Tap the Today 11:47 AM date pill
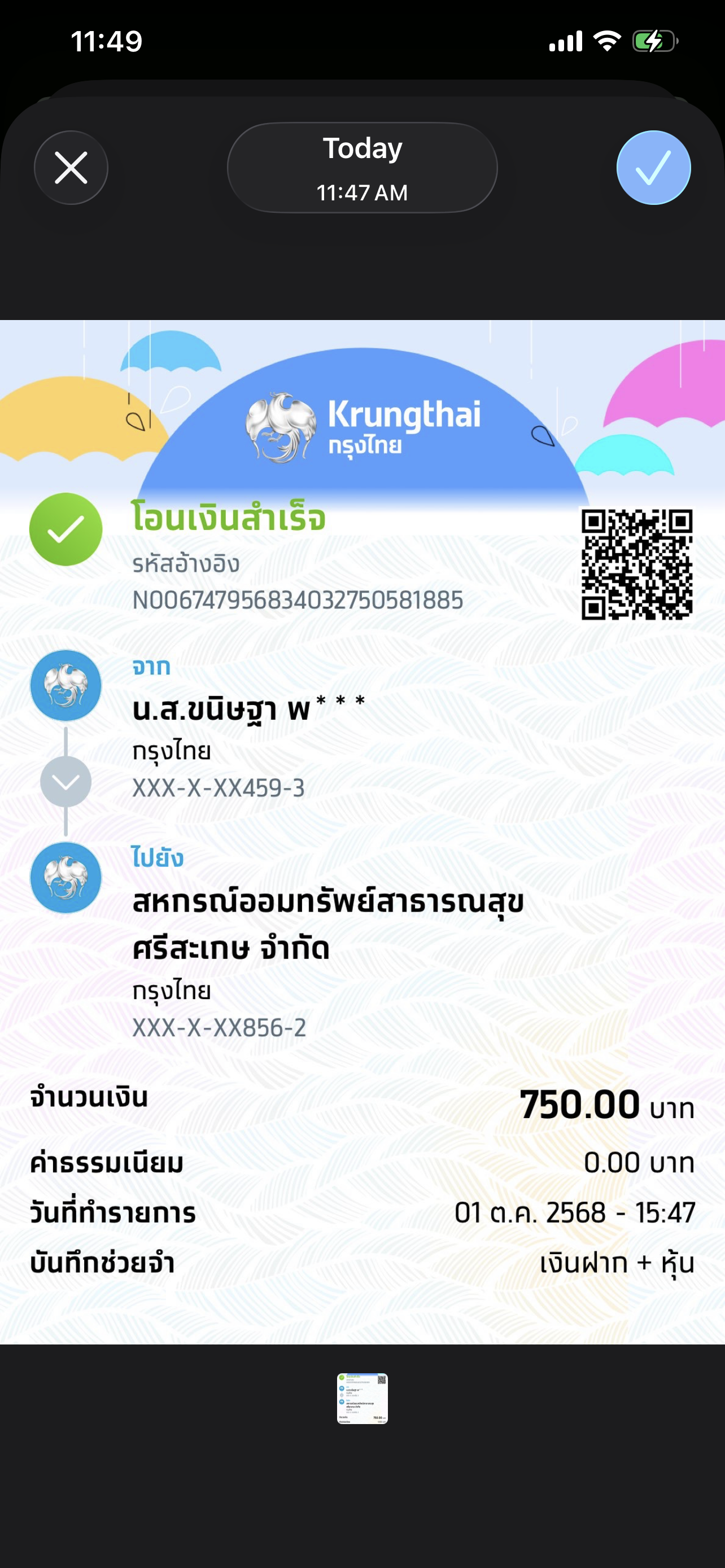The width and height of the screenshot is (725, 1568). pyautogui.click(x=362, y=168)
